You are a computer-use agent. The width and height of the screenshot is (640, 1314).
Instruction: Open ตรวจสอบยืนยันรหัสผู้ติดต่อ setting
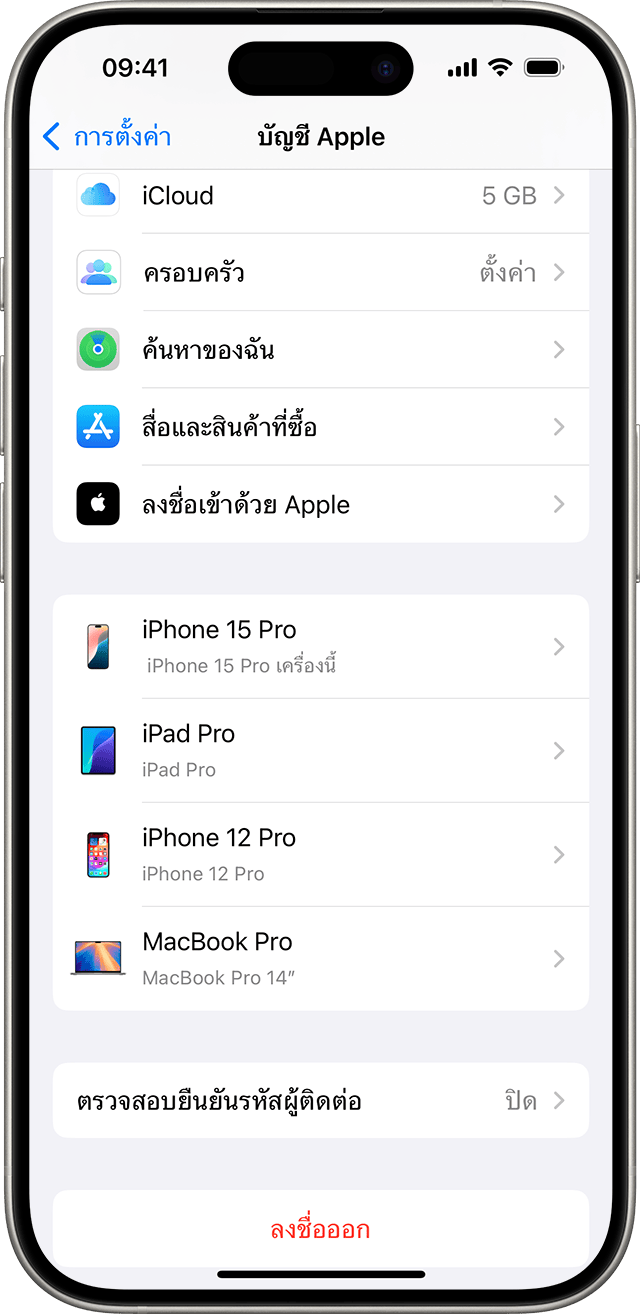(321, 1101)
